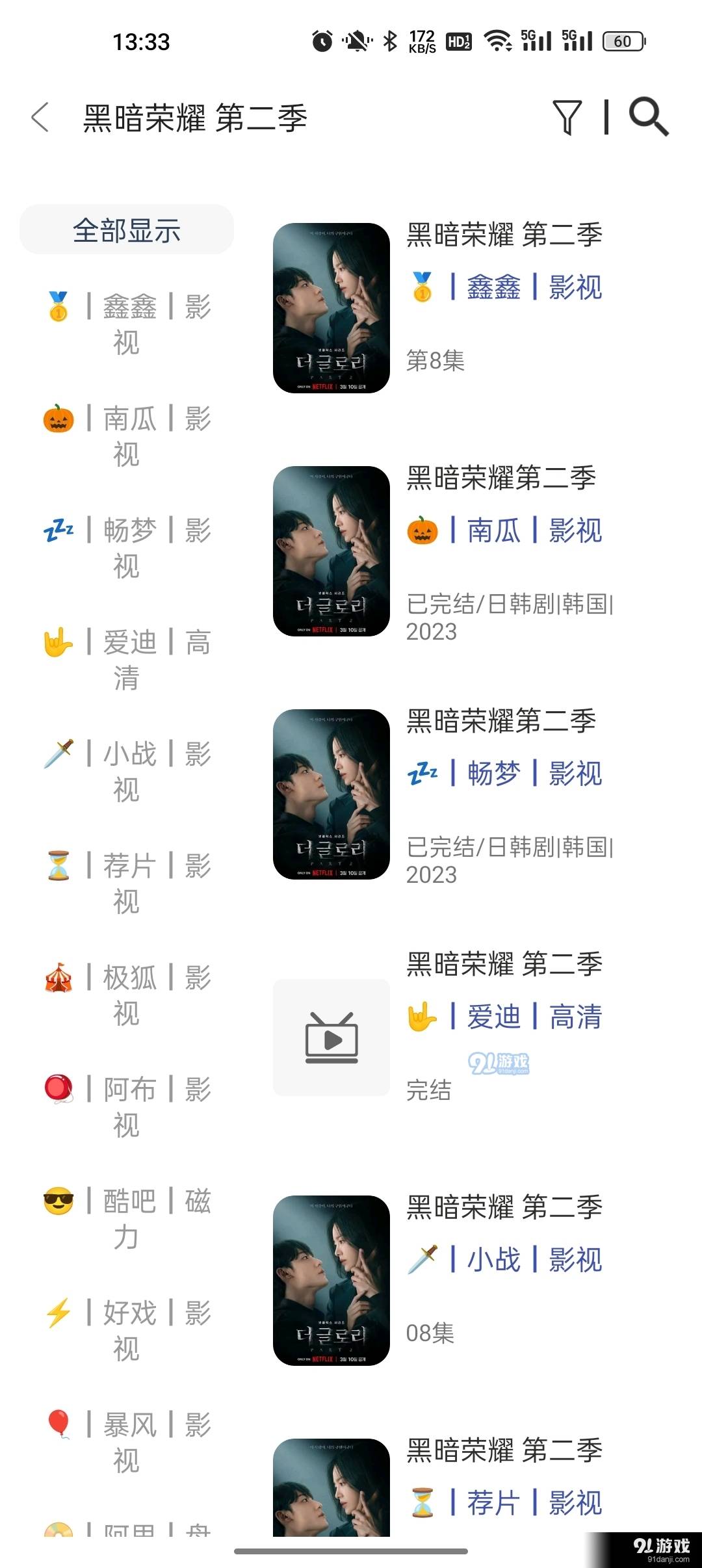Select the 好戏 影视 source

click(127, 1330)
